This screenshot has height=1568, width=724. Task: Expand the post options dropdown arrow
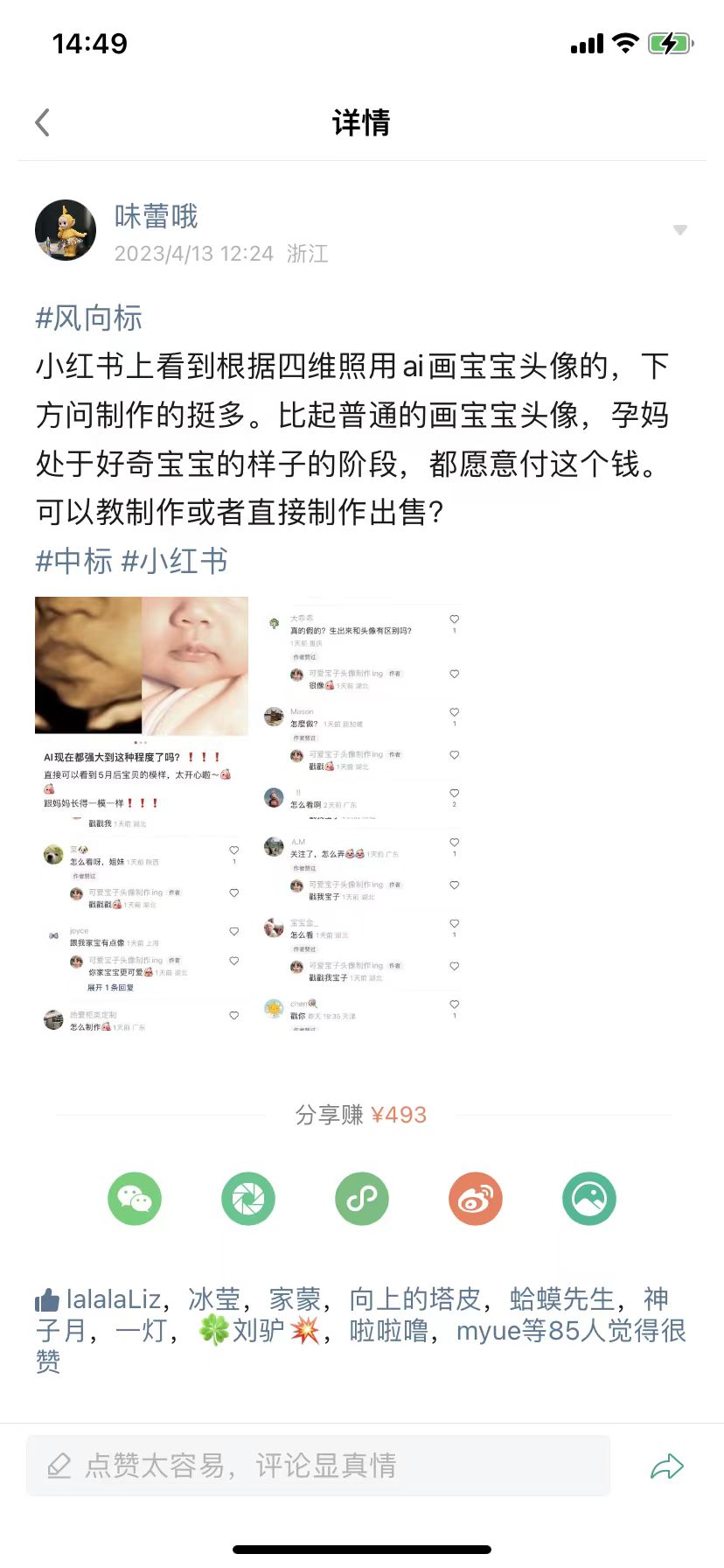pos(679,230)
